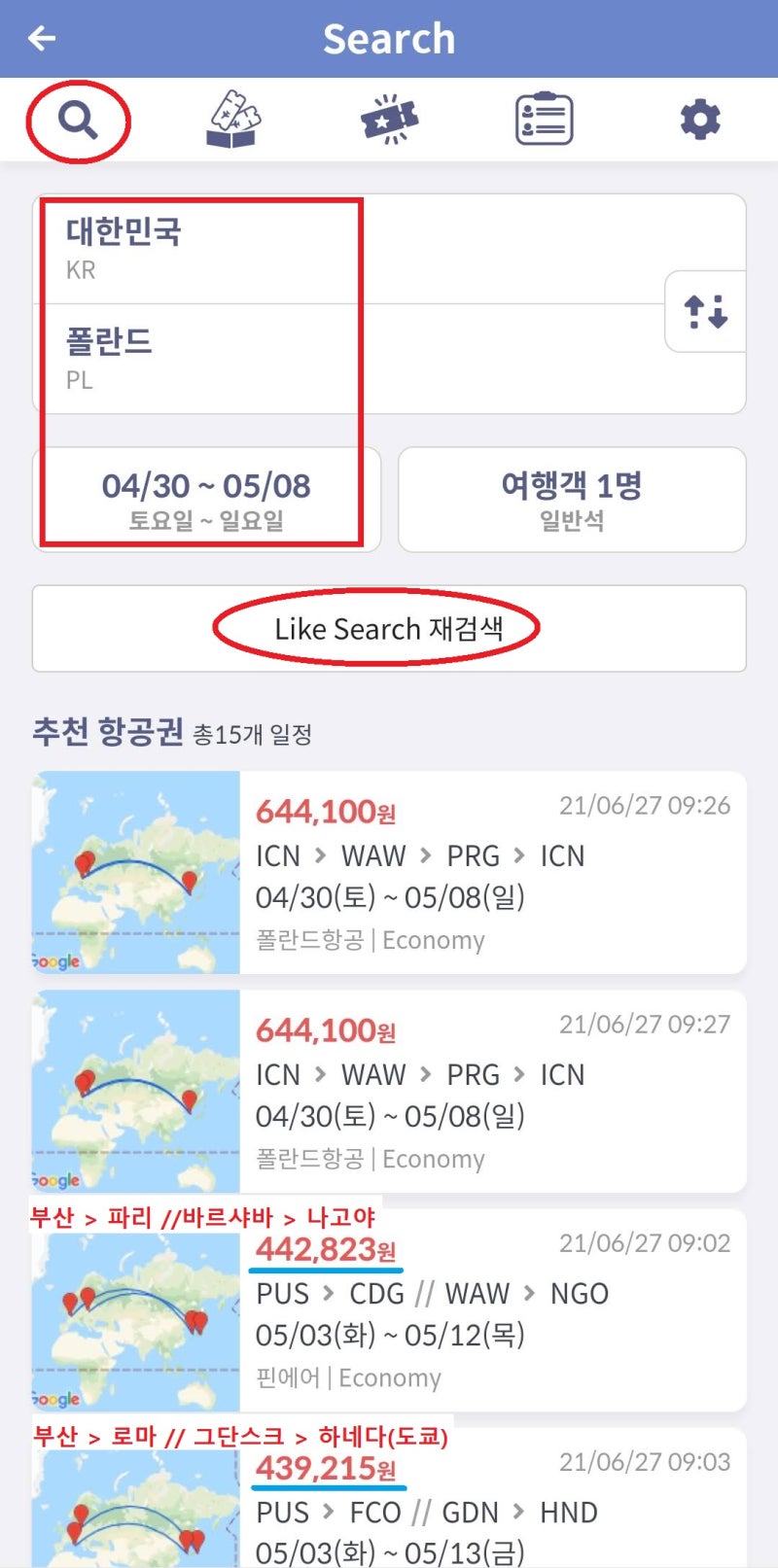778x1568 pixels.
Task: Select destination country 폴란드 PL field
Action: click(x=194, y=357)
